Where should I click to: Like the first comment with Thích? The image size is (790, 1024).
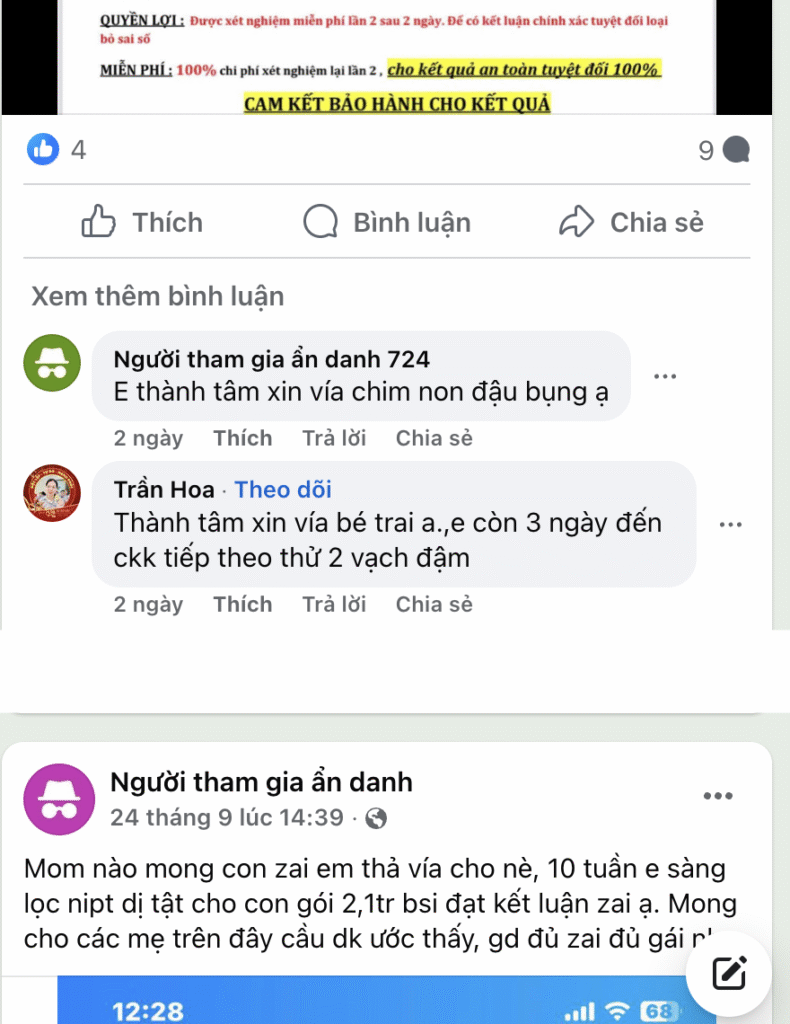tap(242, 438)
